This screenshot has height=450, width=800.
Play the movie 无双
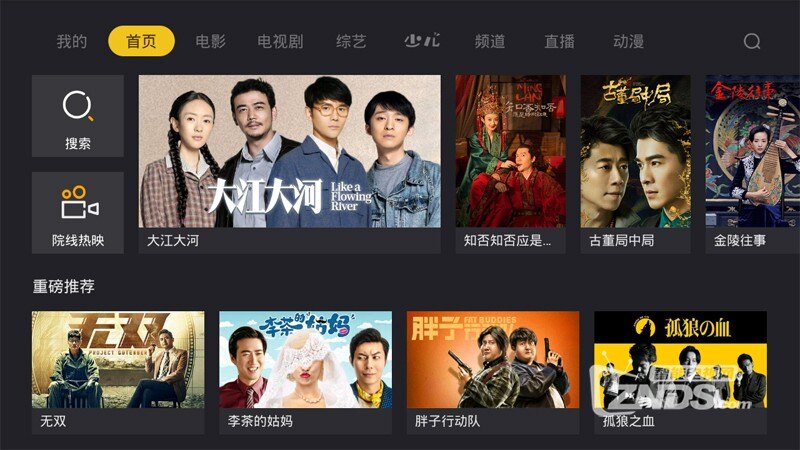pos(118,371)
